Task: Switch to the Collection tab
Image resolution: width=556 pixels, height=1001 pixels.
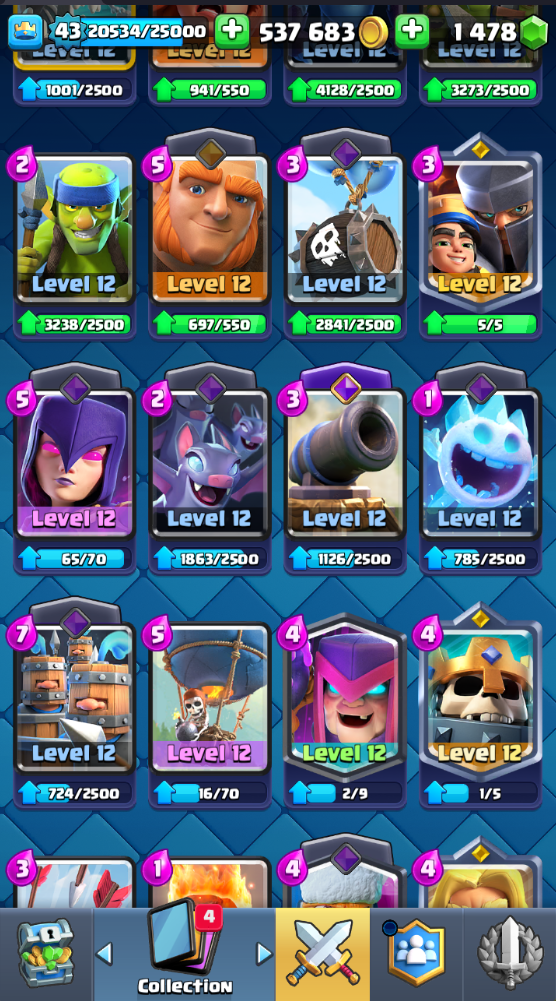Action: click(x=184, y=954)
